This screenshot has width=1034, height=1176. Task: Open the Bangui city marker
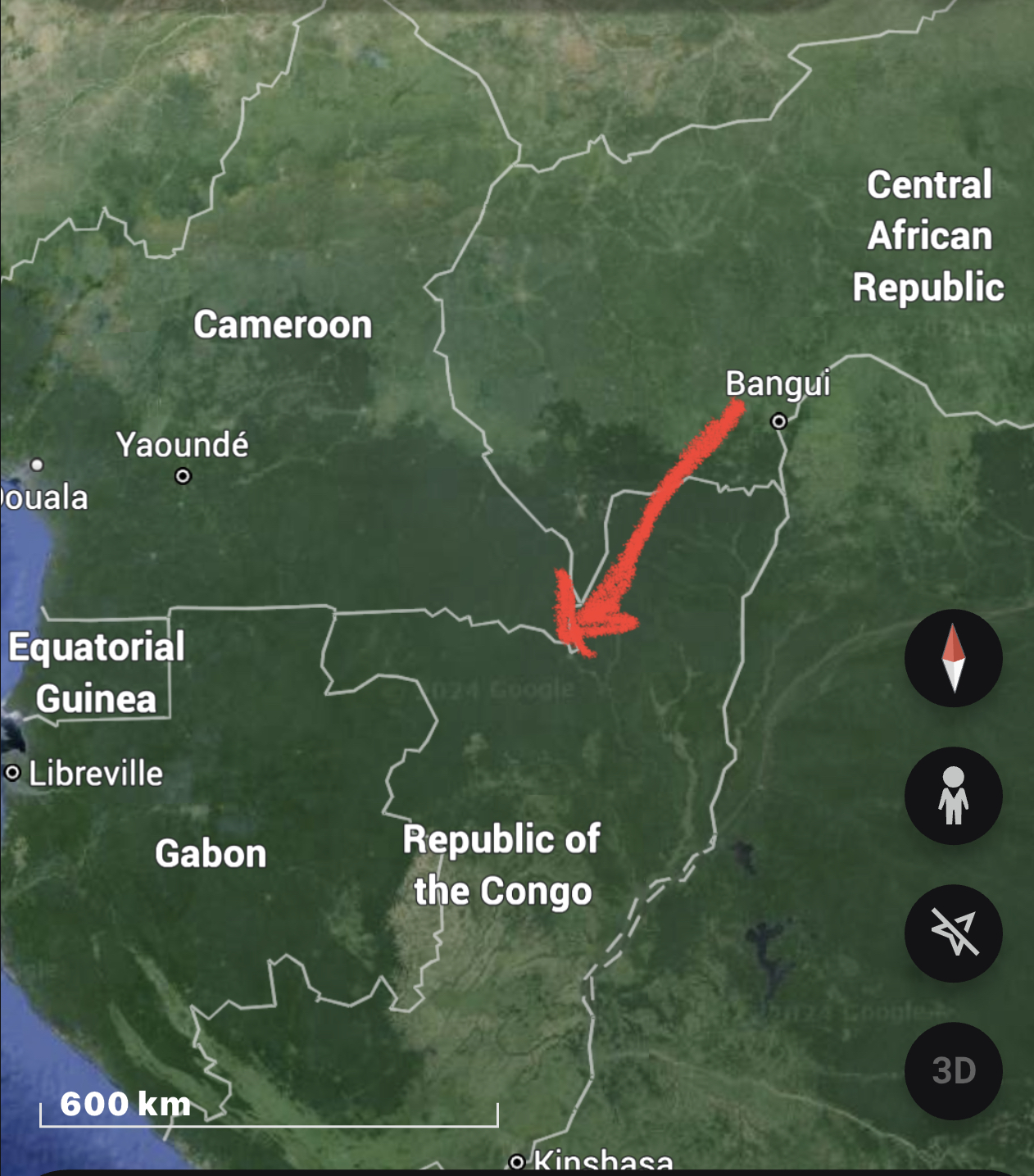pyautogui.click(x=778, y=421)
